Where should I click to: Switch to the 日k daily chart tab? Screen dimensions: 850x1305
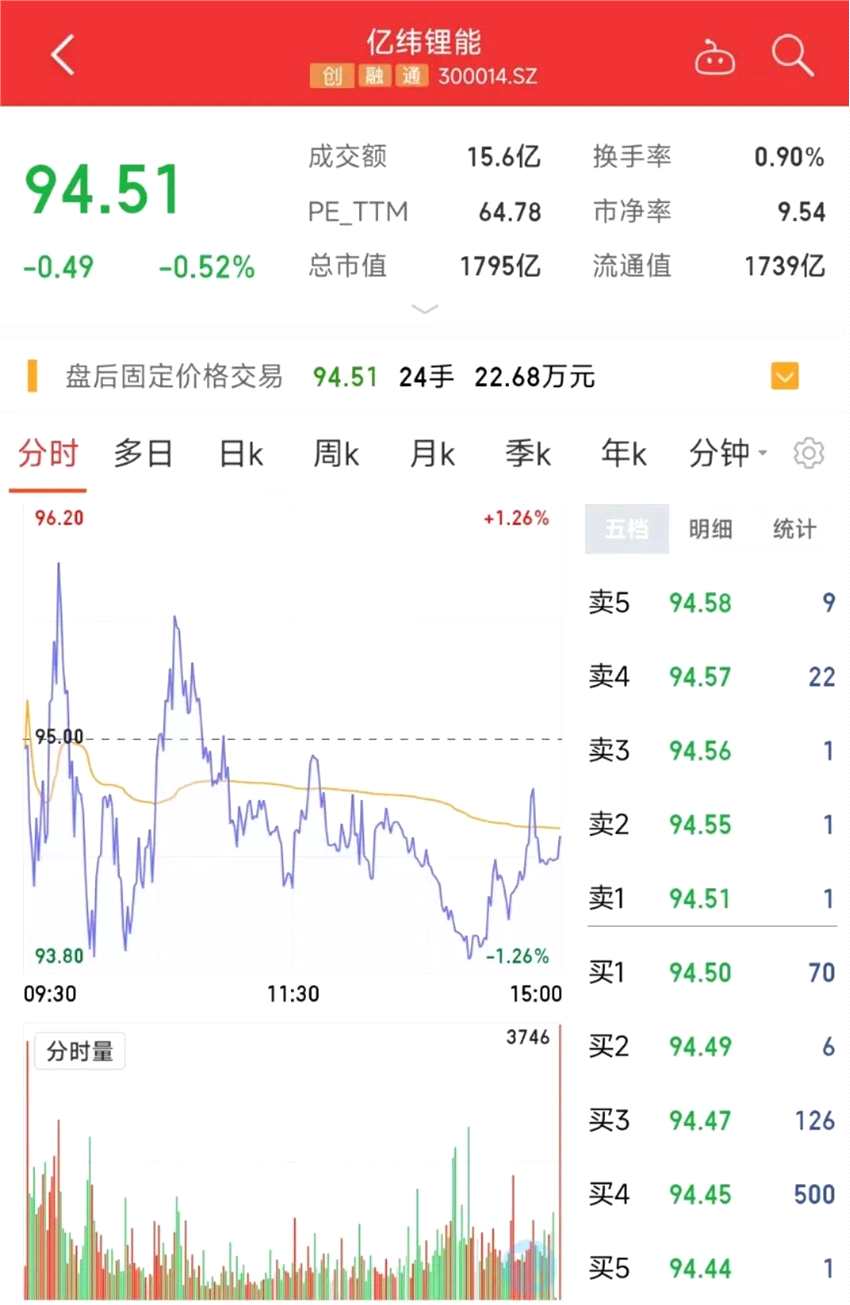coord(239,453)
